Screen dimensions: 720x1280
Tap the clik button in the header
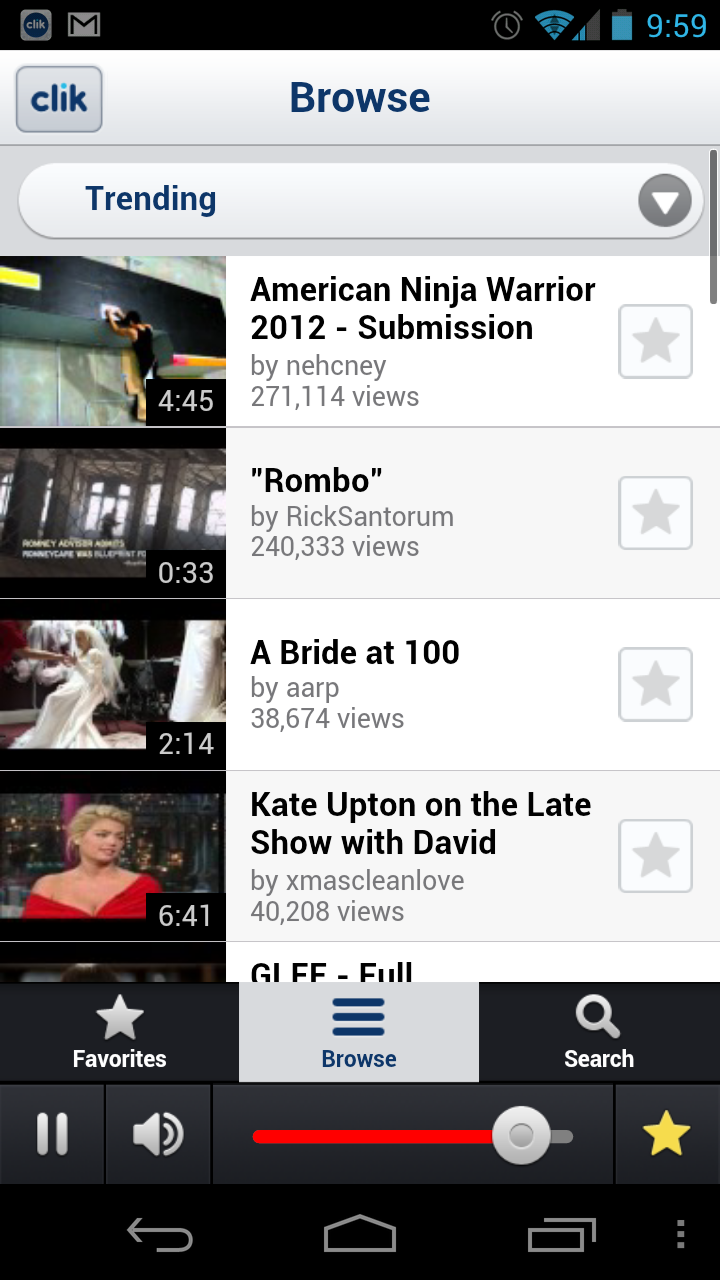59,99
